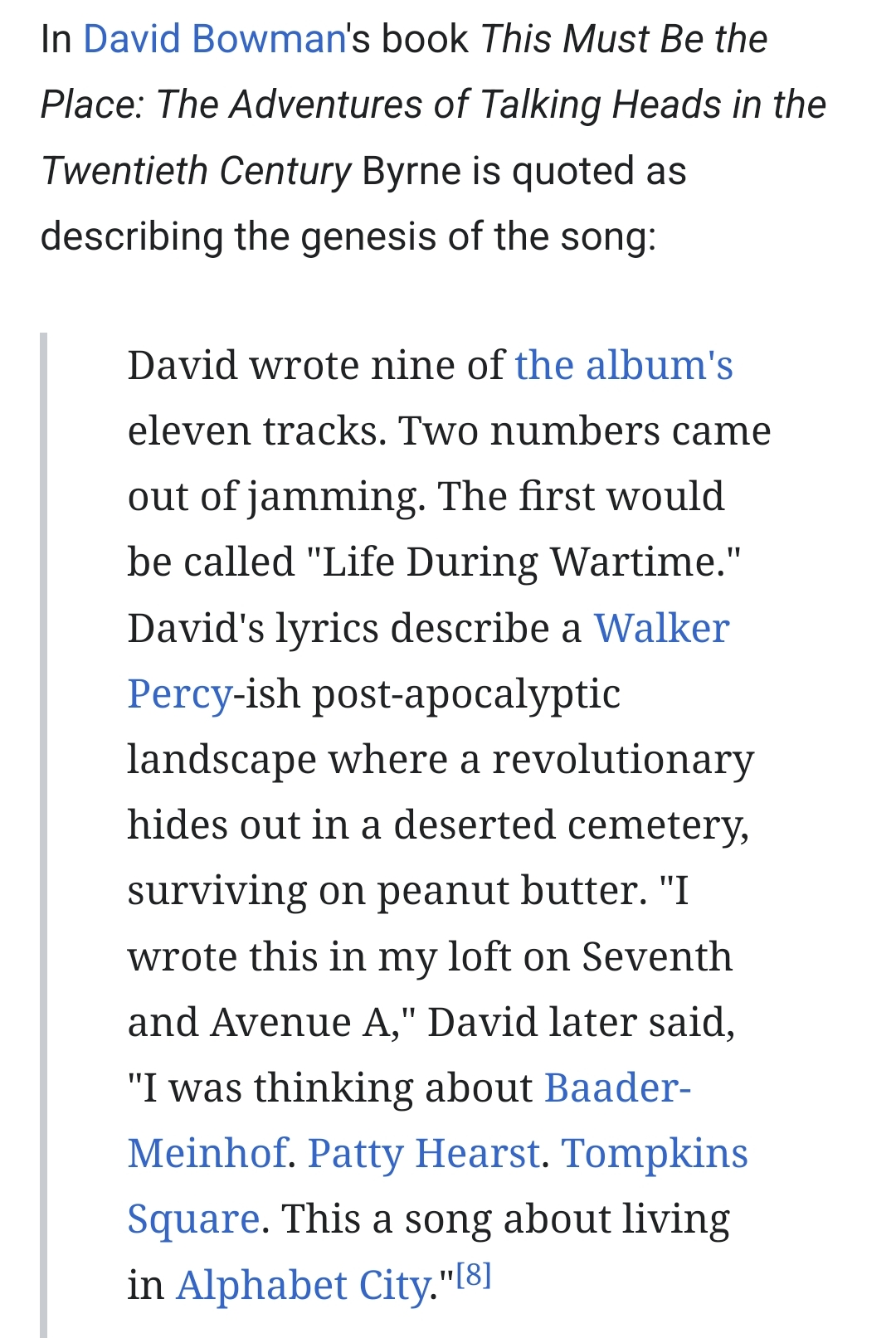Open the David Bowman link
Image resolution: width=896 pixels, height=1338 pixels.
(x=214, y=39)
